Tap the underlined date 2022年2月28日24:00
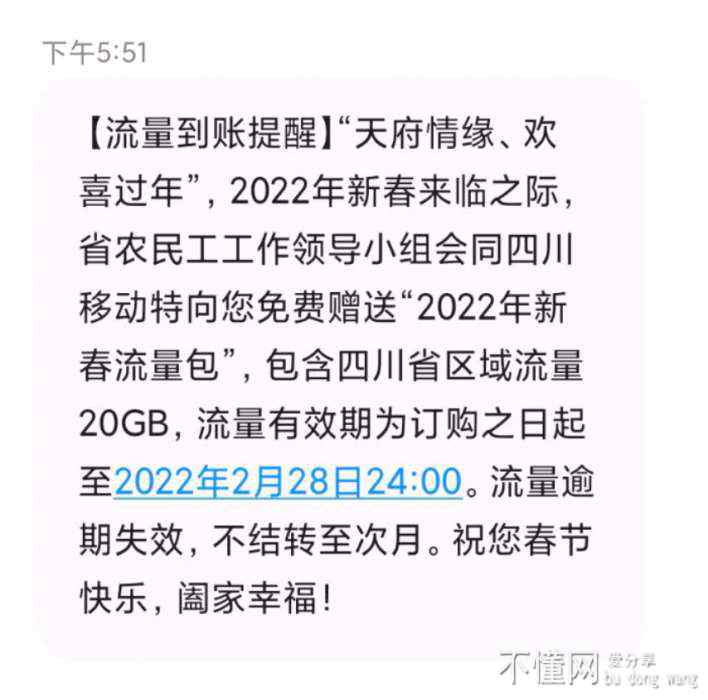Screen dimensions: 708x700 288,481
